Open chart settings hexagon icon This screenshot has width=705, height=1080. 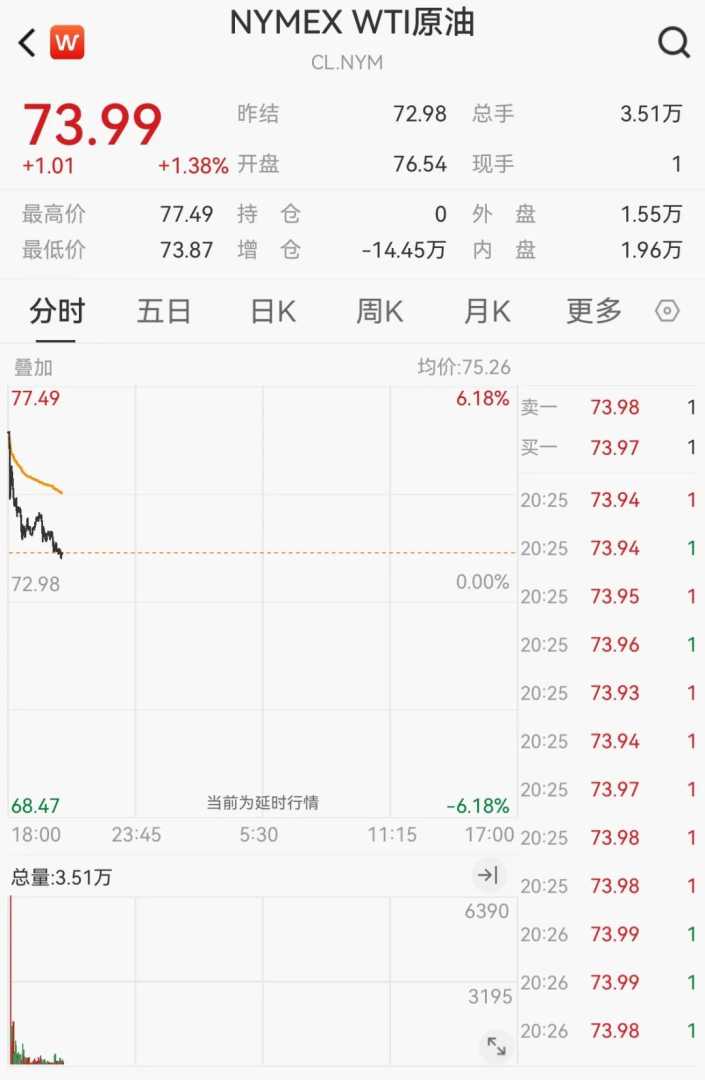click(667, 312)
